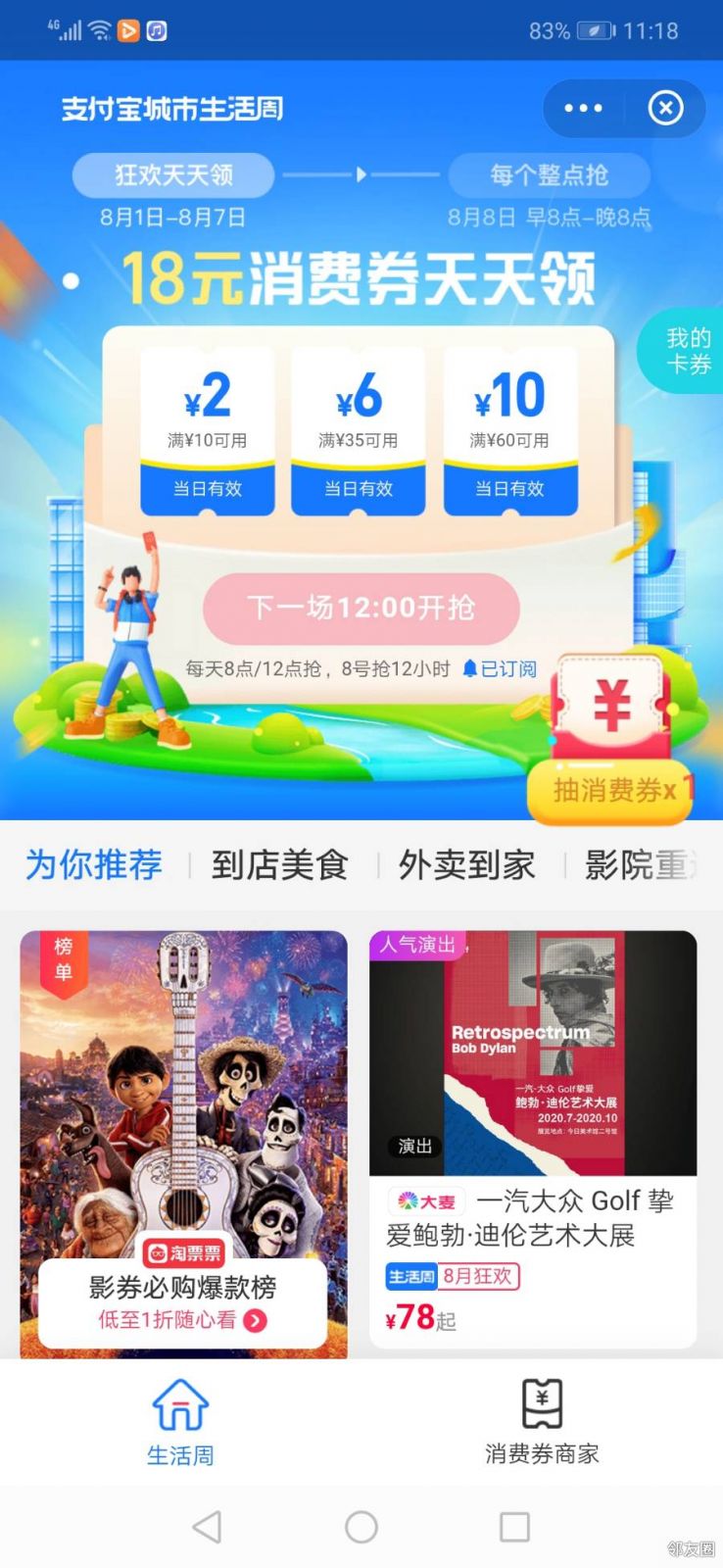The image size is (723, 1568).
Task: Open the three-dot more options menu
Action: point(584,108)
